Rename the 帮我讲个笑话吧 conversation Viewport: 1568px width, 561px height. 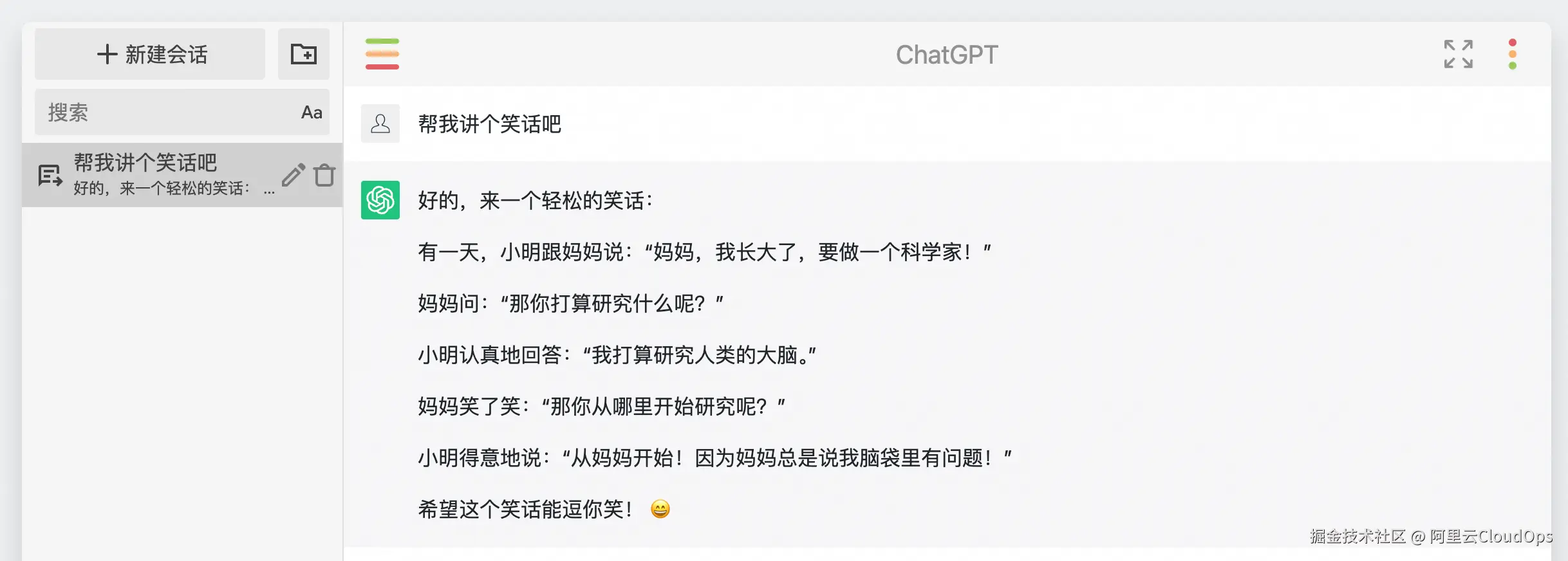(x=293, y=175)
